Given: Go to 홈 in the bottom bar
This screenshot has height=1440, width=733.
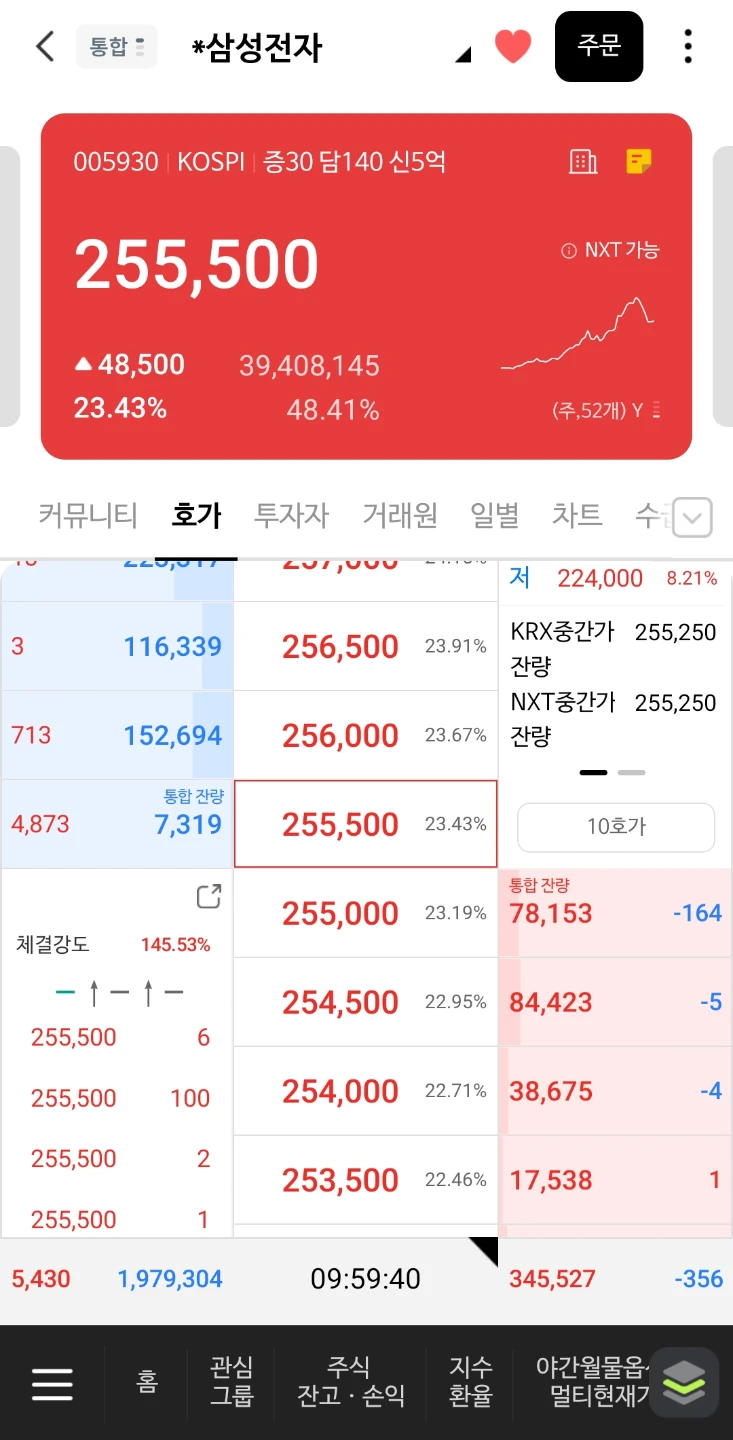Looking at the screenshot, I should pos(147,1383).
